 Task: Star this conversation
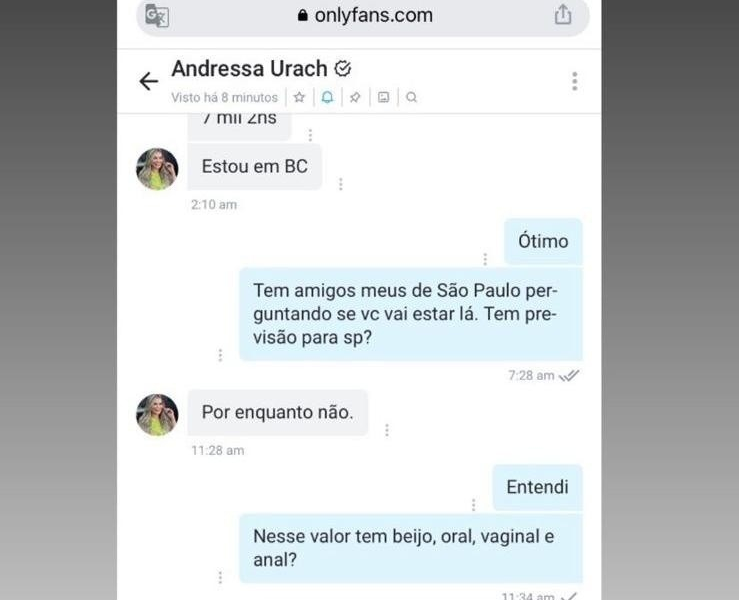(299, 97)
